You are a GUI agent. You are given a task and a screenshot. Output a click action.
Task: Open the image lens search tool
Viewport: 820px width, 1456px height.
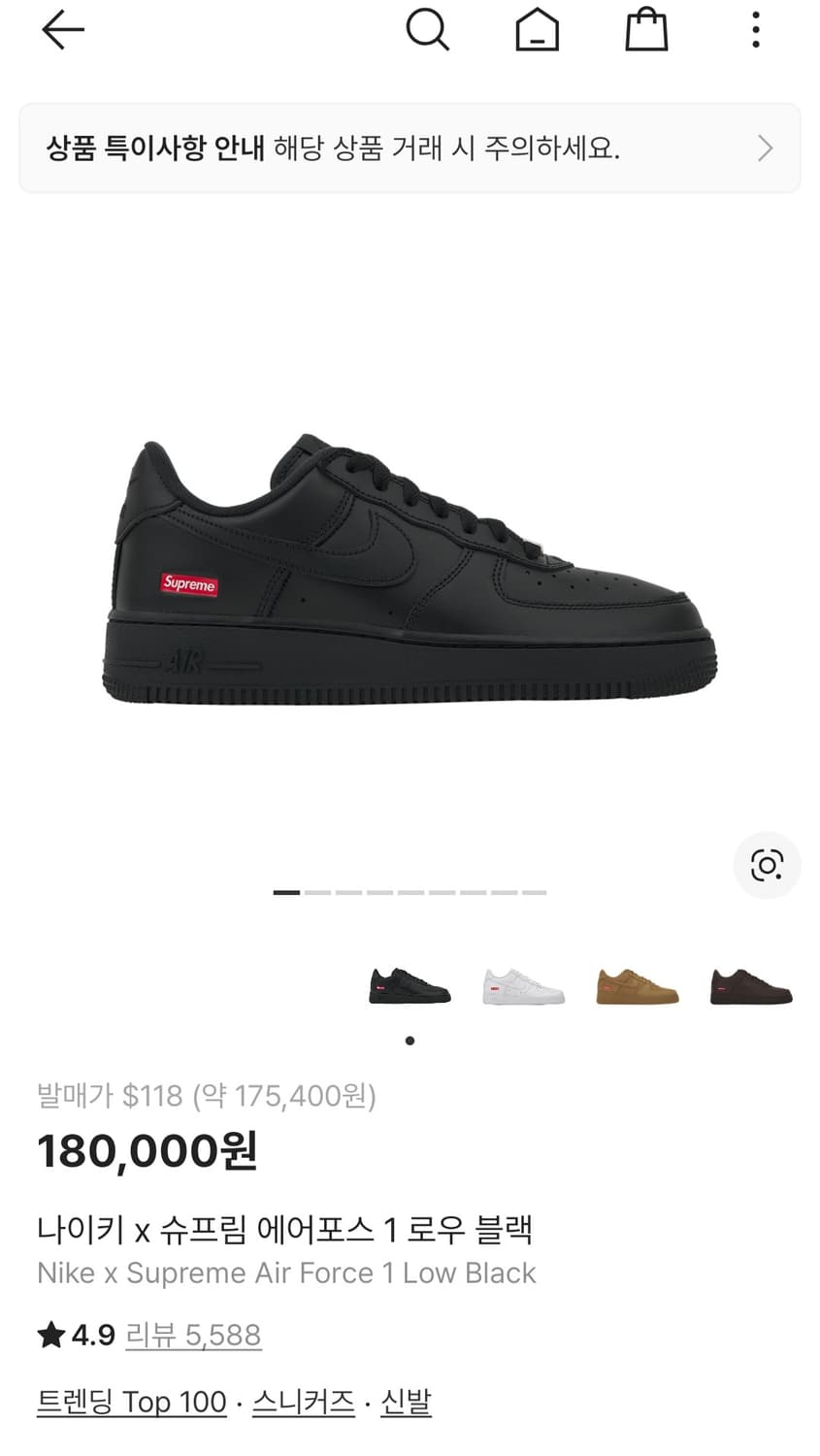[767, 865]
